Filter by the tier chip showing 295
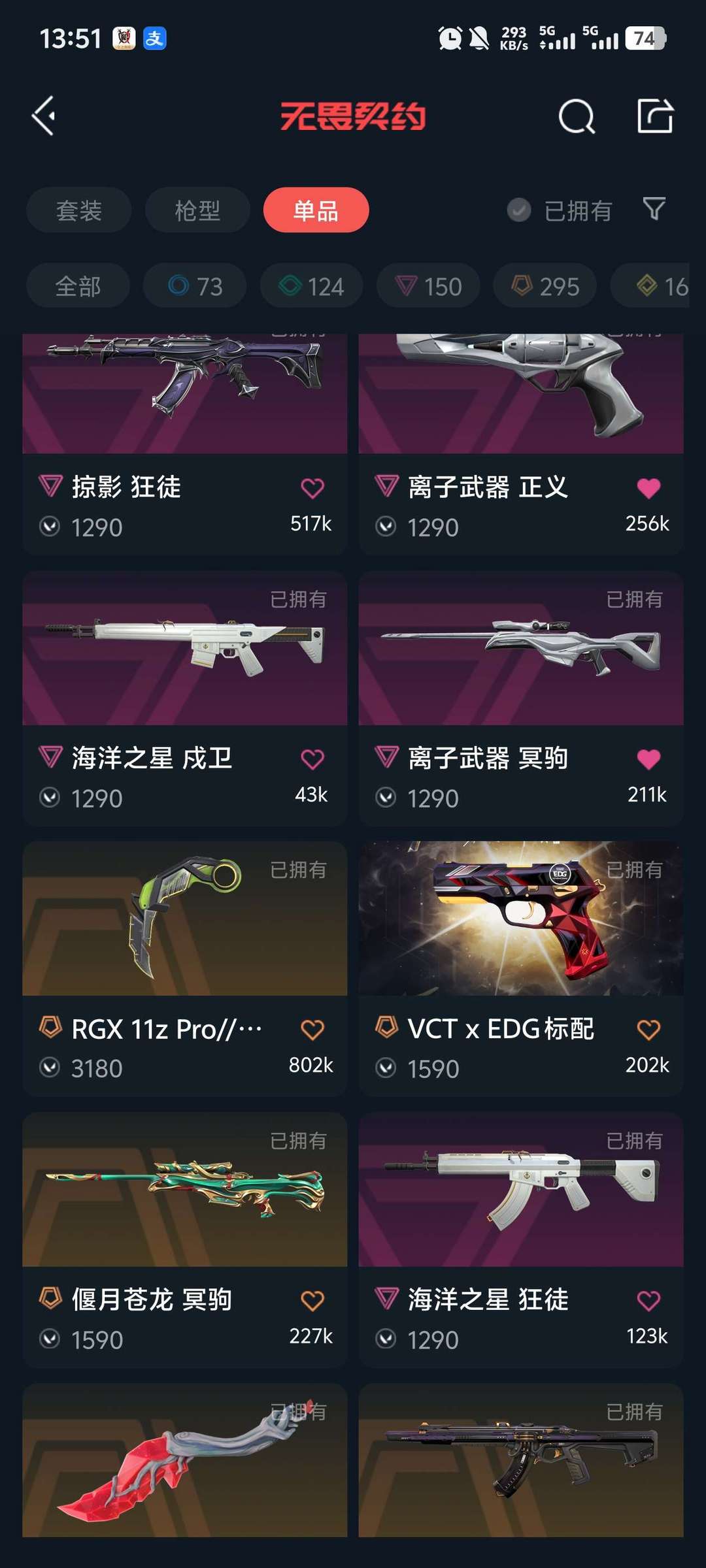Viewport: 706px width, 1568px height. coord(545,286)
